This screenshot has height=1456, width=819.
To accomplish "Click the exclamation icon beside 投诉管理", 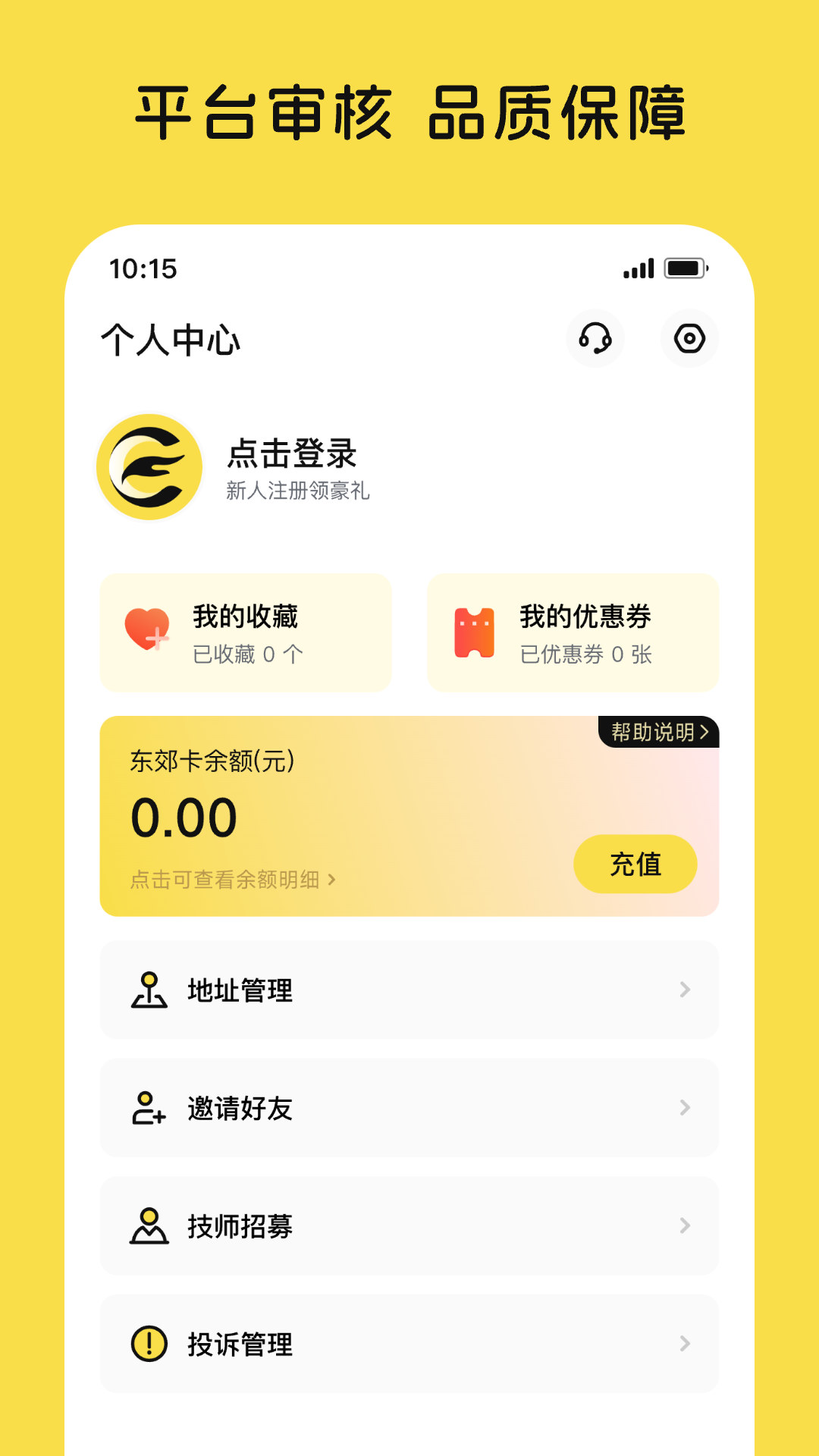I will 150,1345.
